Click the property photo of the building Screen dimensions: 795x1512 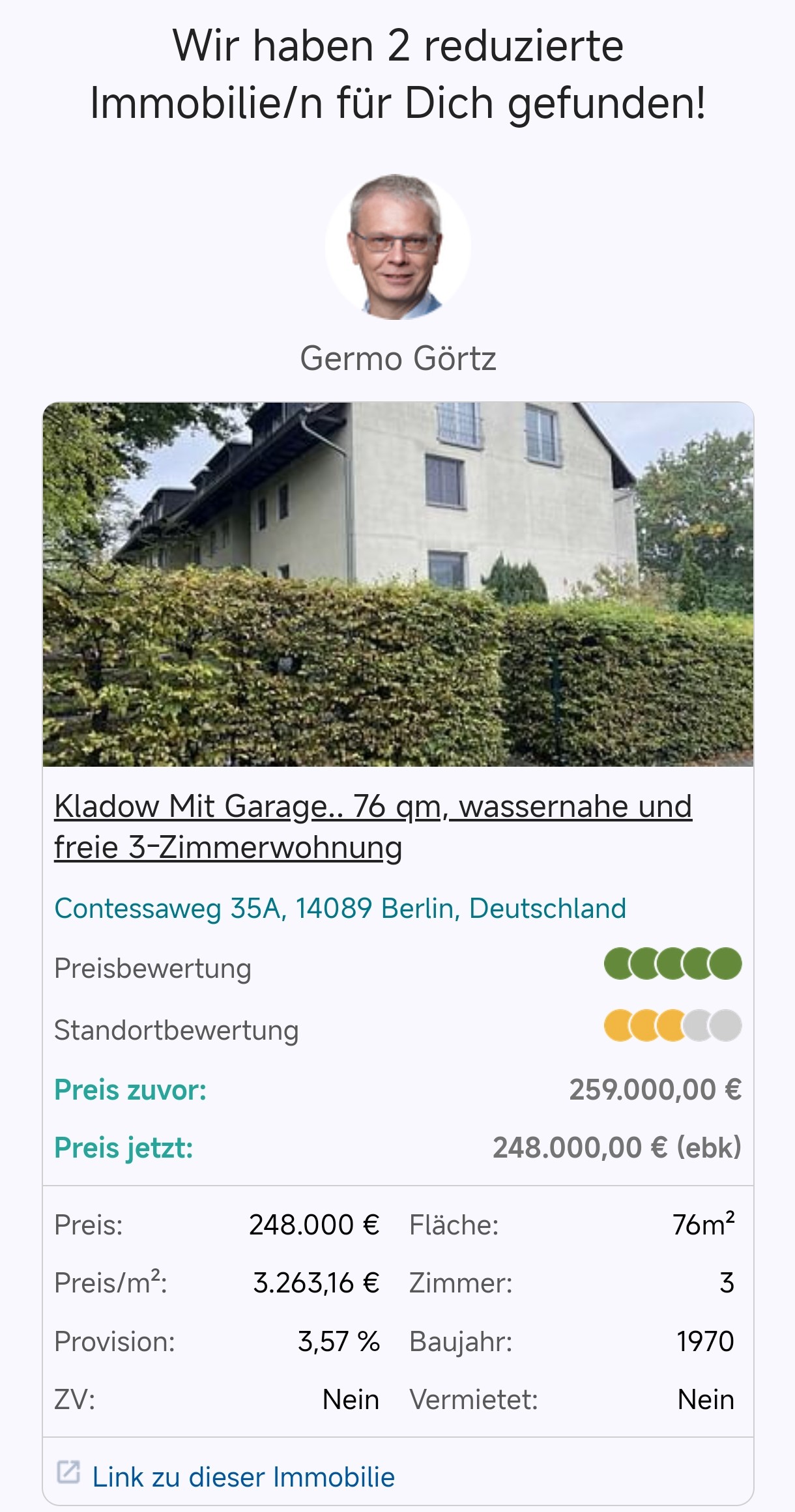point(397,585)
